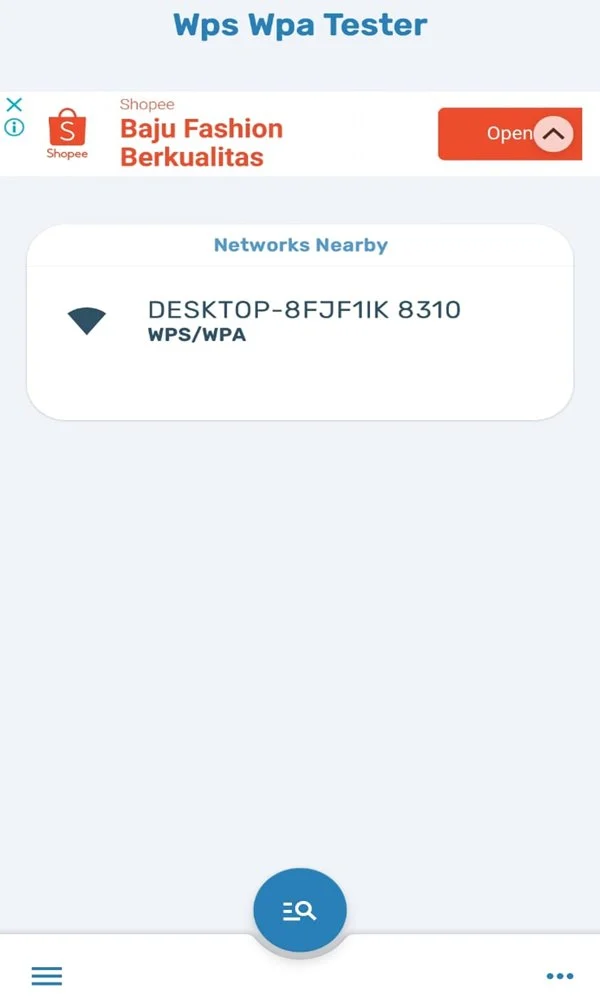Tap Open on the Shopee ad
The image size is (600, 1000).
coord(509,134)
